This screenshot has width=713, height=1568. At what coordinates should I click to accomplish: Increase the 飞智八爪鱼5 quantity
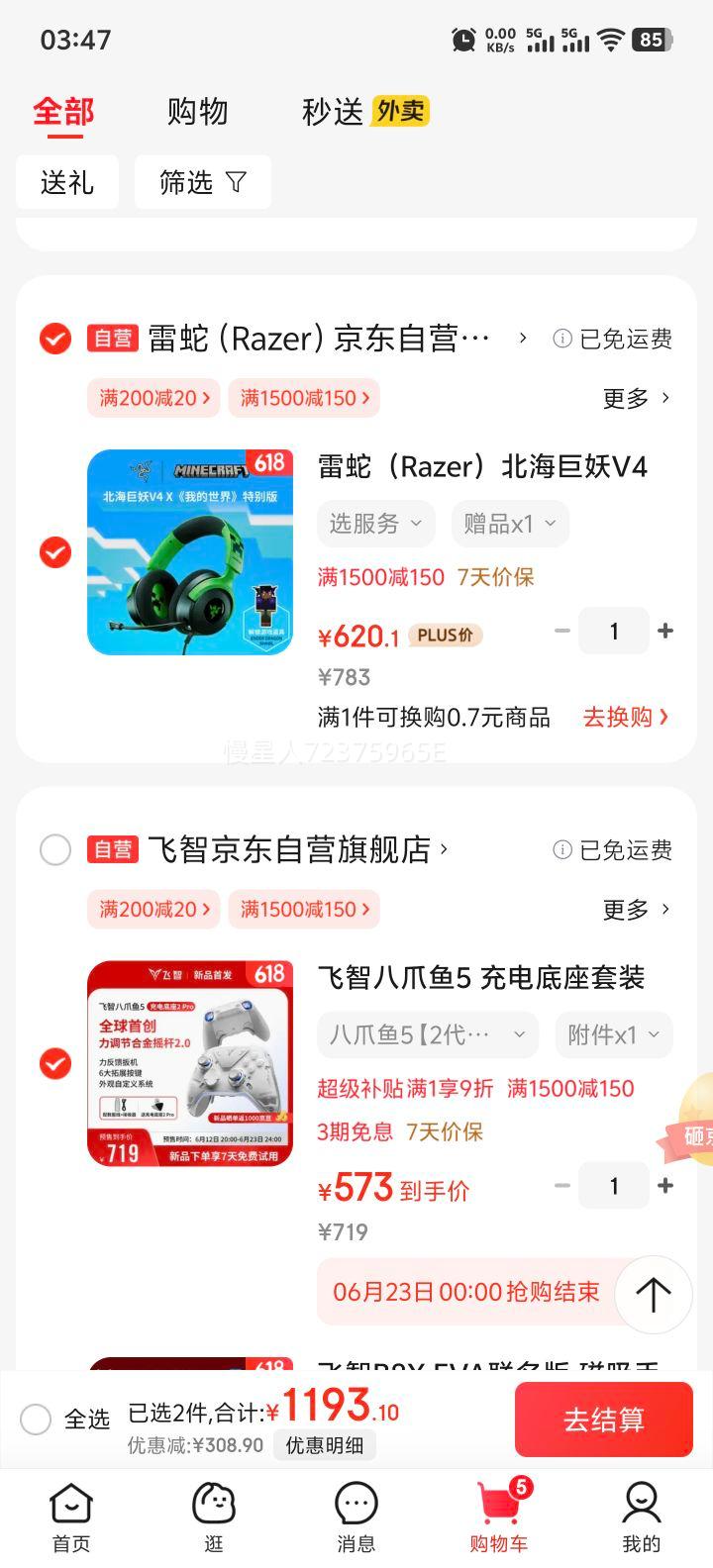(665, 1185)
